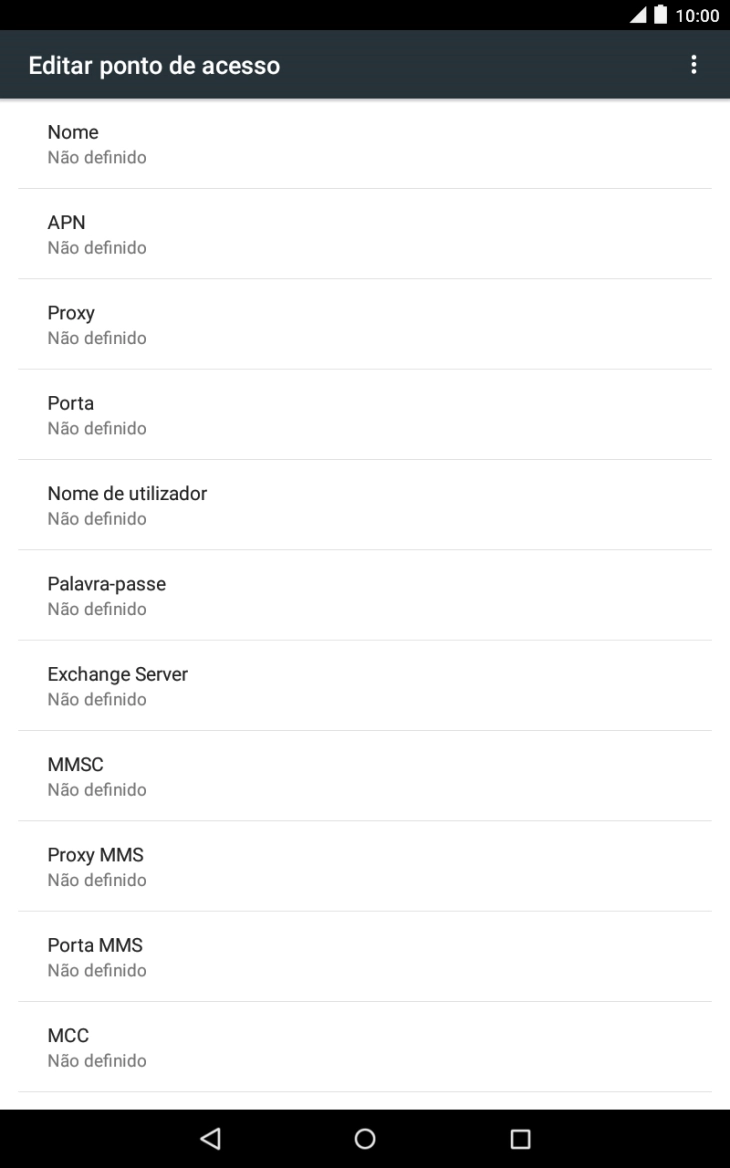Open the MMSC field for editing

(365, 775)
